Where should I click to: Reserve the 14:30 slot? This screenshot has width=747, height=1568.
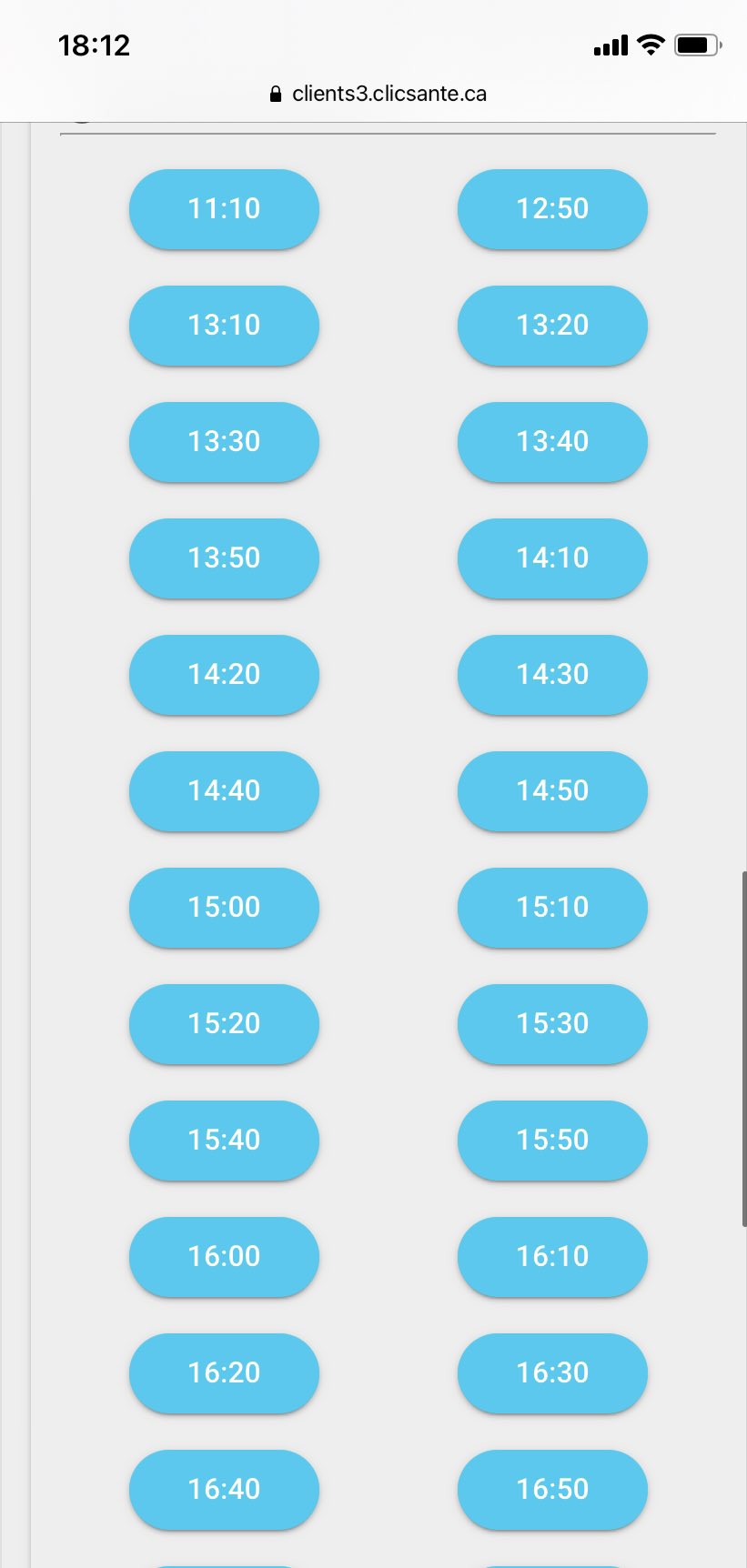coord(552,675)
